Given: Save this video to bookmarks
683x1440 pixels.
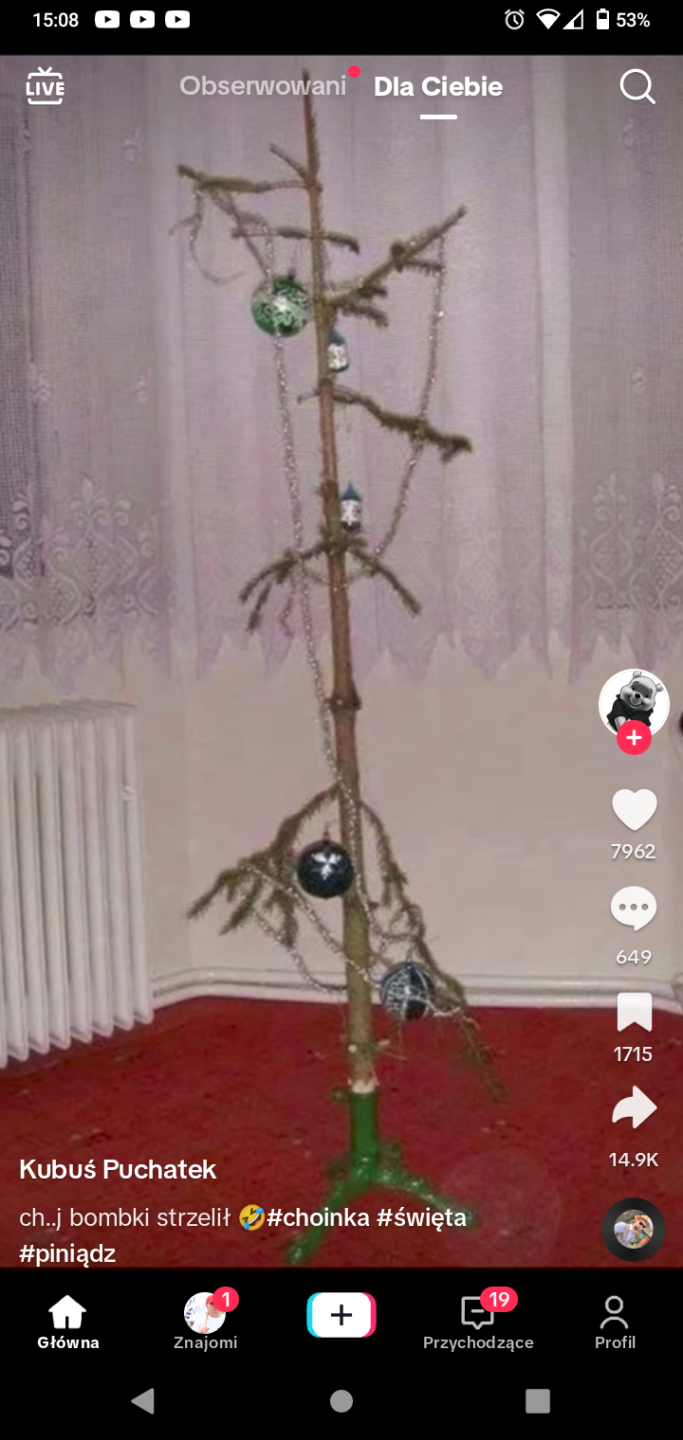Looking at the screenshot, I should [x=634, y=1012].
